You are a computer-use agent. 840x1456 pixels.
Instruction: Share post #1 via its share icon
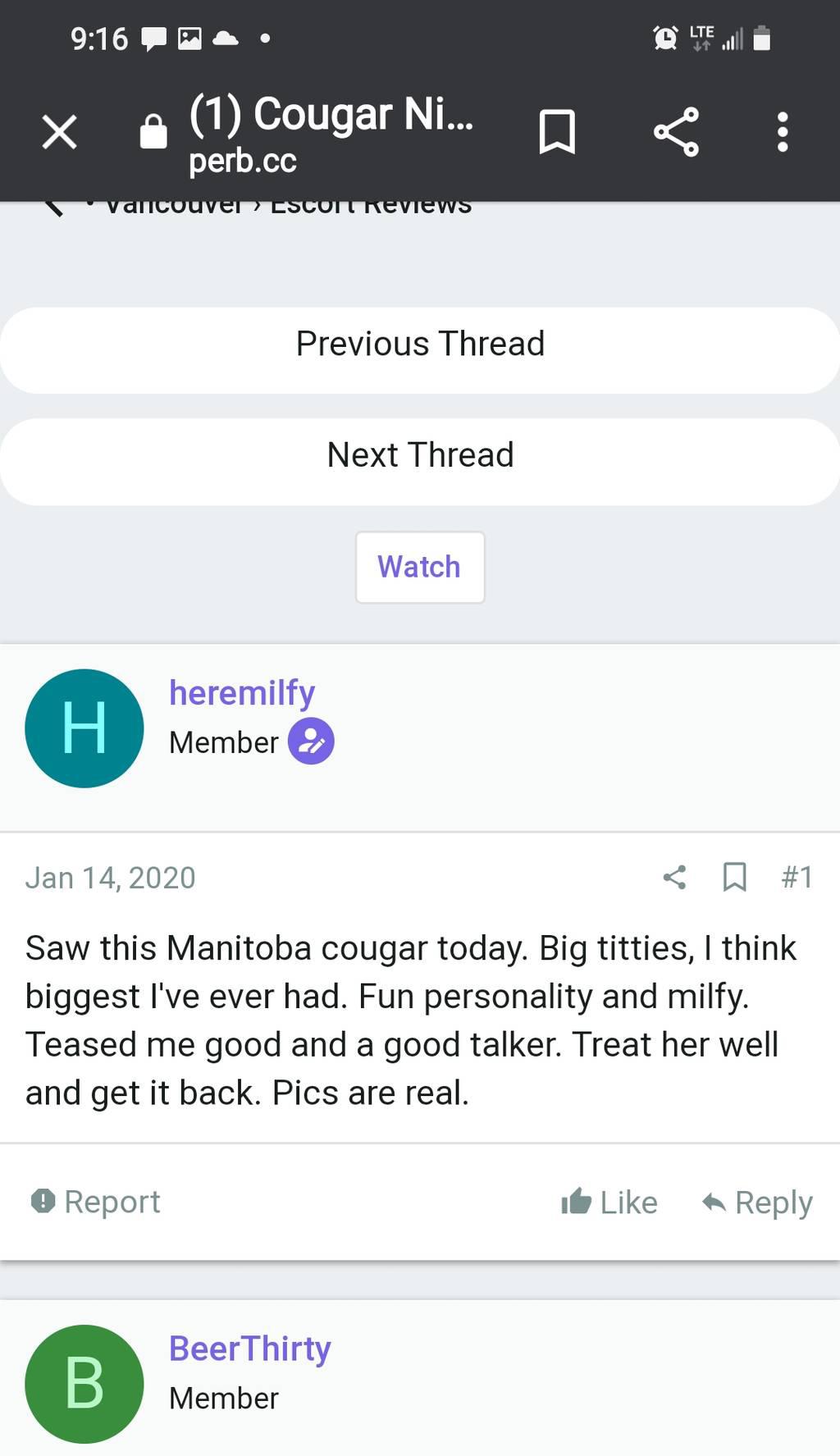coord(674,878)
